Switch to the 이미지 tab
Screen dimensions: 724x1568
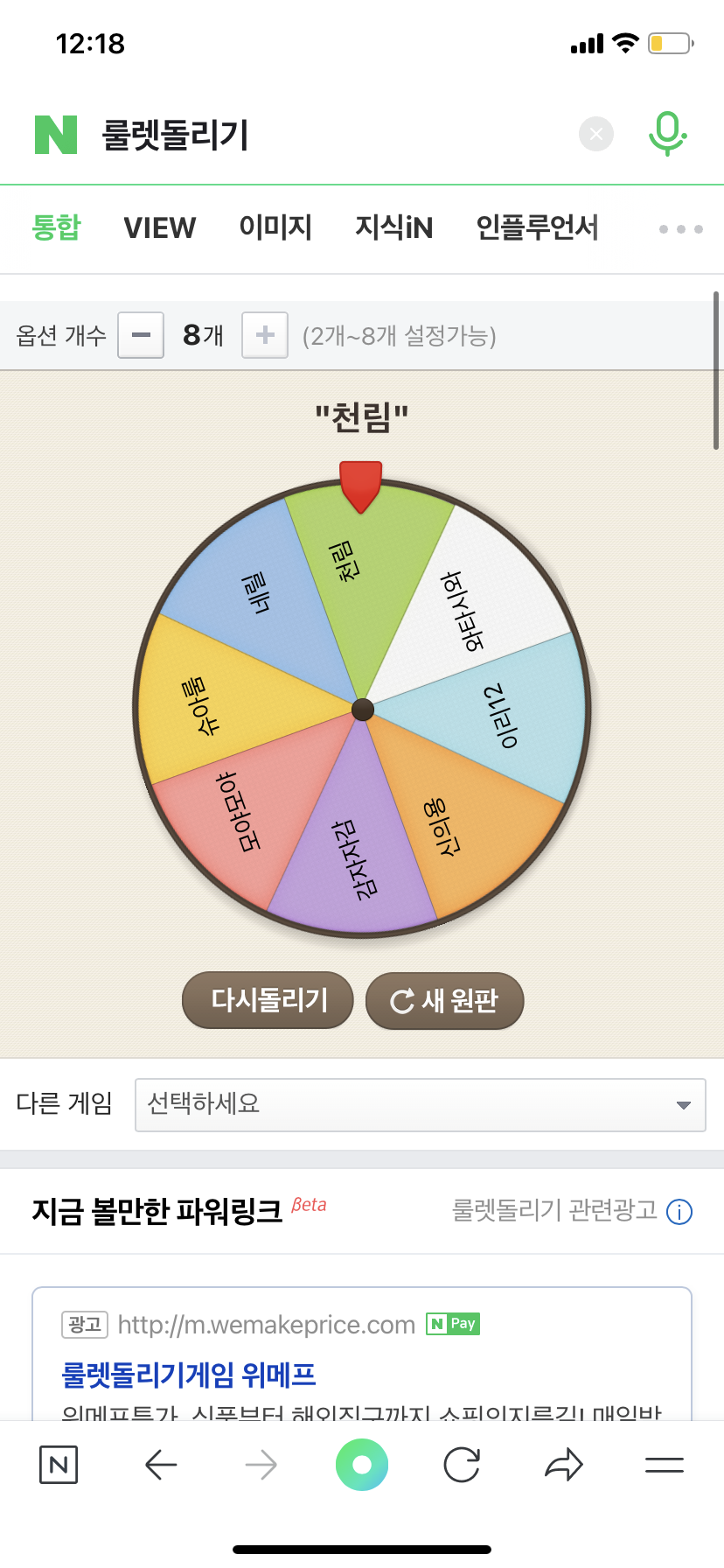click(275, 228)
